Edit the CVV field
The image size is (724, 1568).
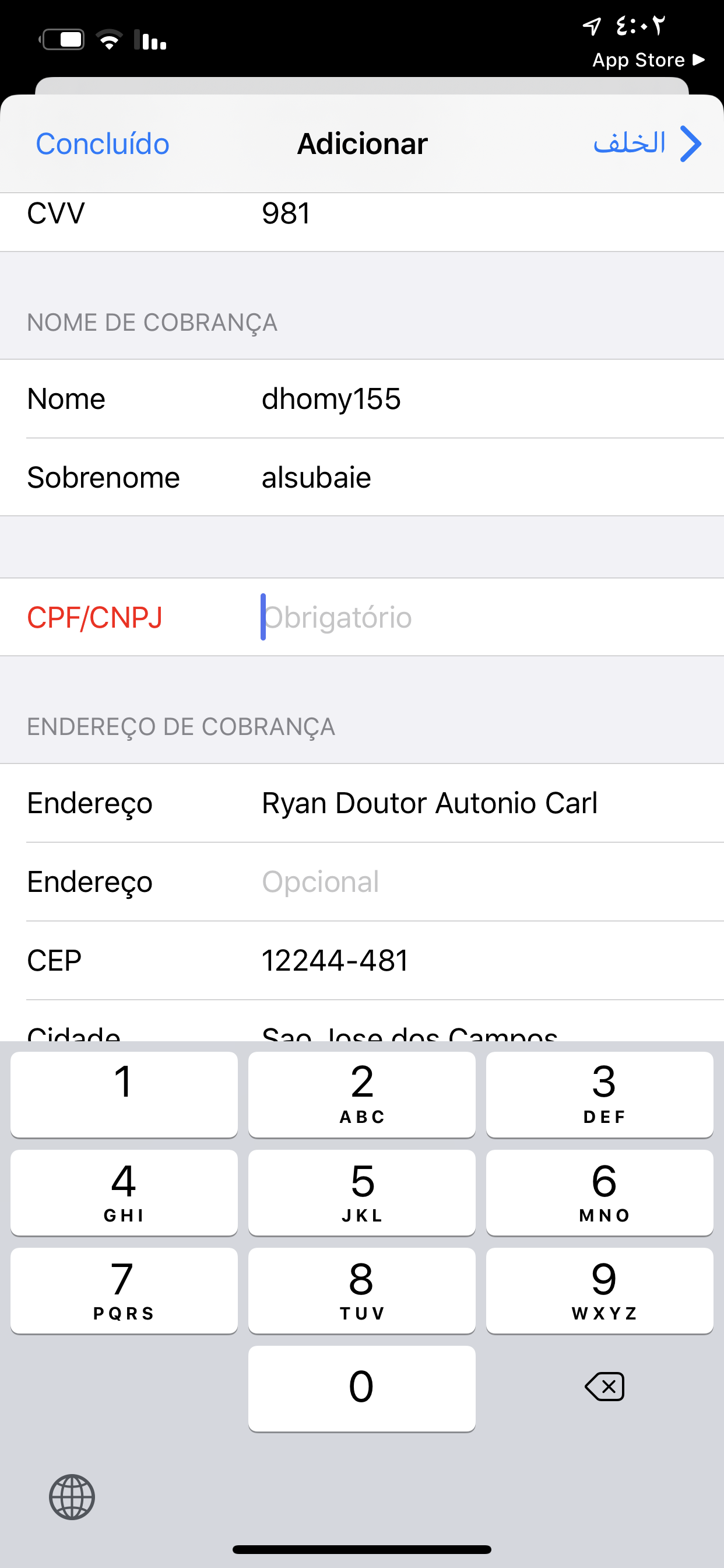point(362,214)
